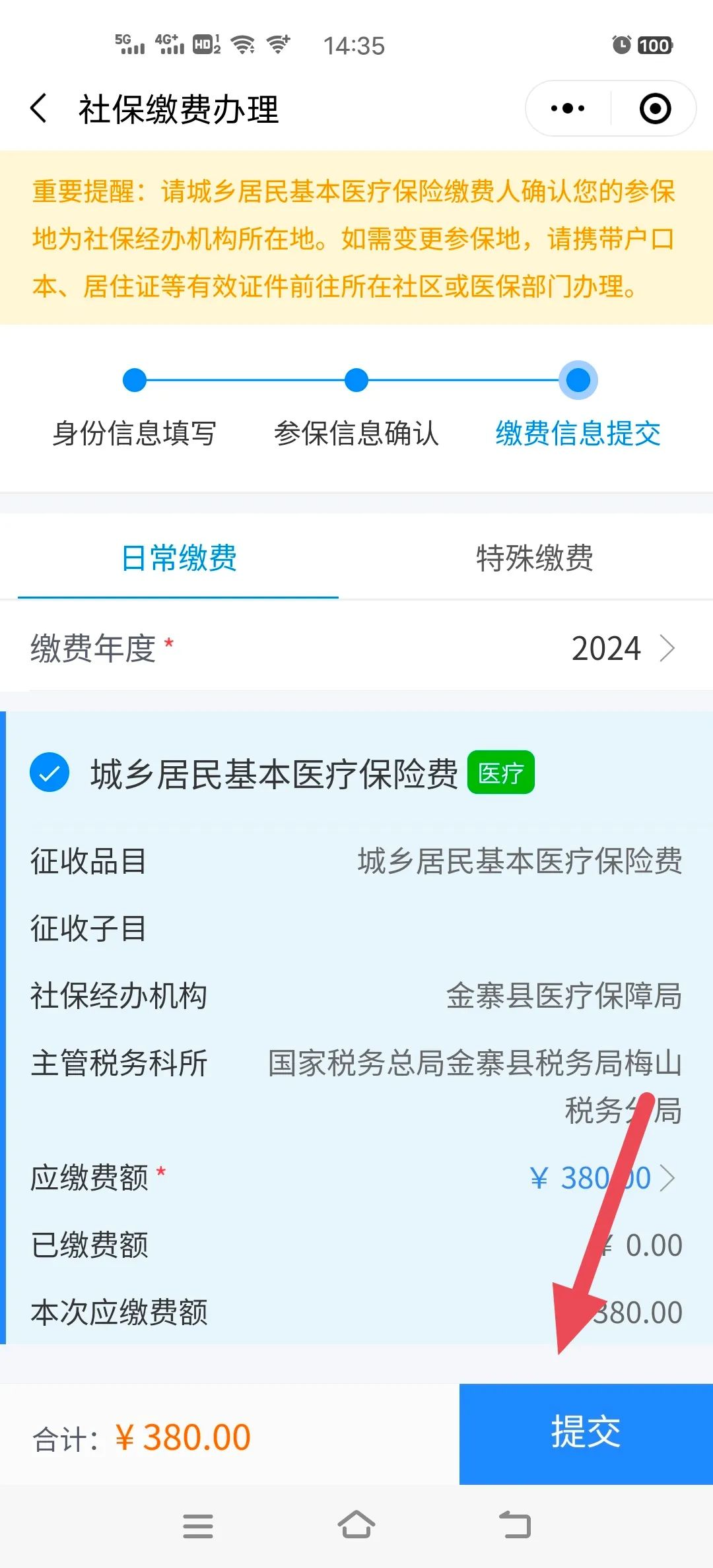Open the mini program more menu
Image resolution: width=713 pixels, height=1568 pixels.
pos(568,108)
